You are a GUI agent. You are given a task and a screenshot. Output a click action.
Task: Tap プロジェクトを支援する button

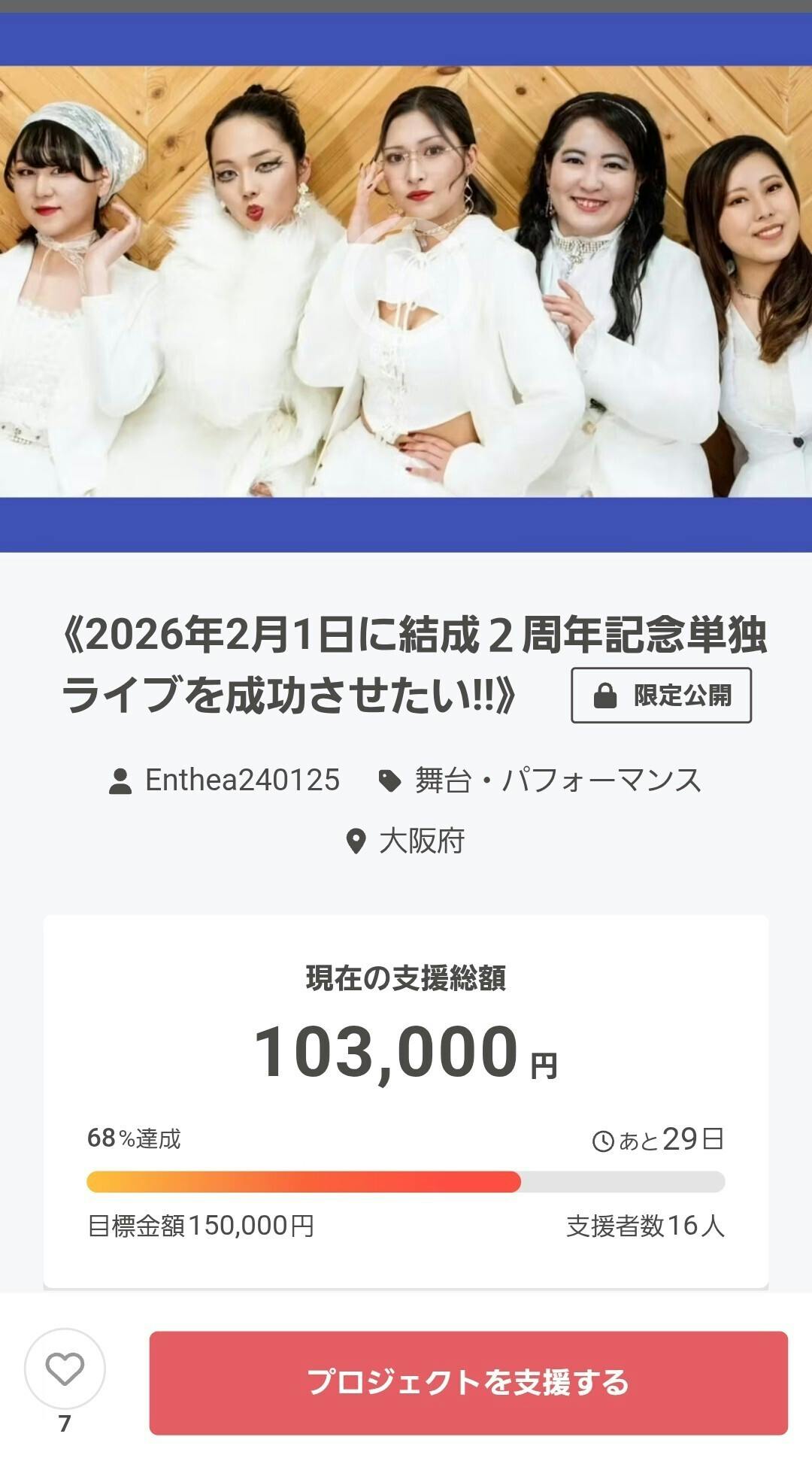click(x=468, y=1382)
